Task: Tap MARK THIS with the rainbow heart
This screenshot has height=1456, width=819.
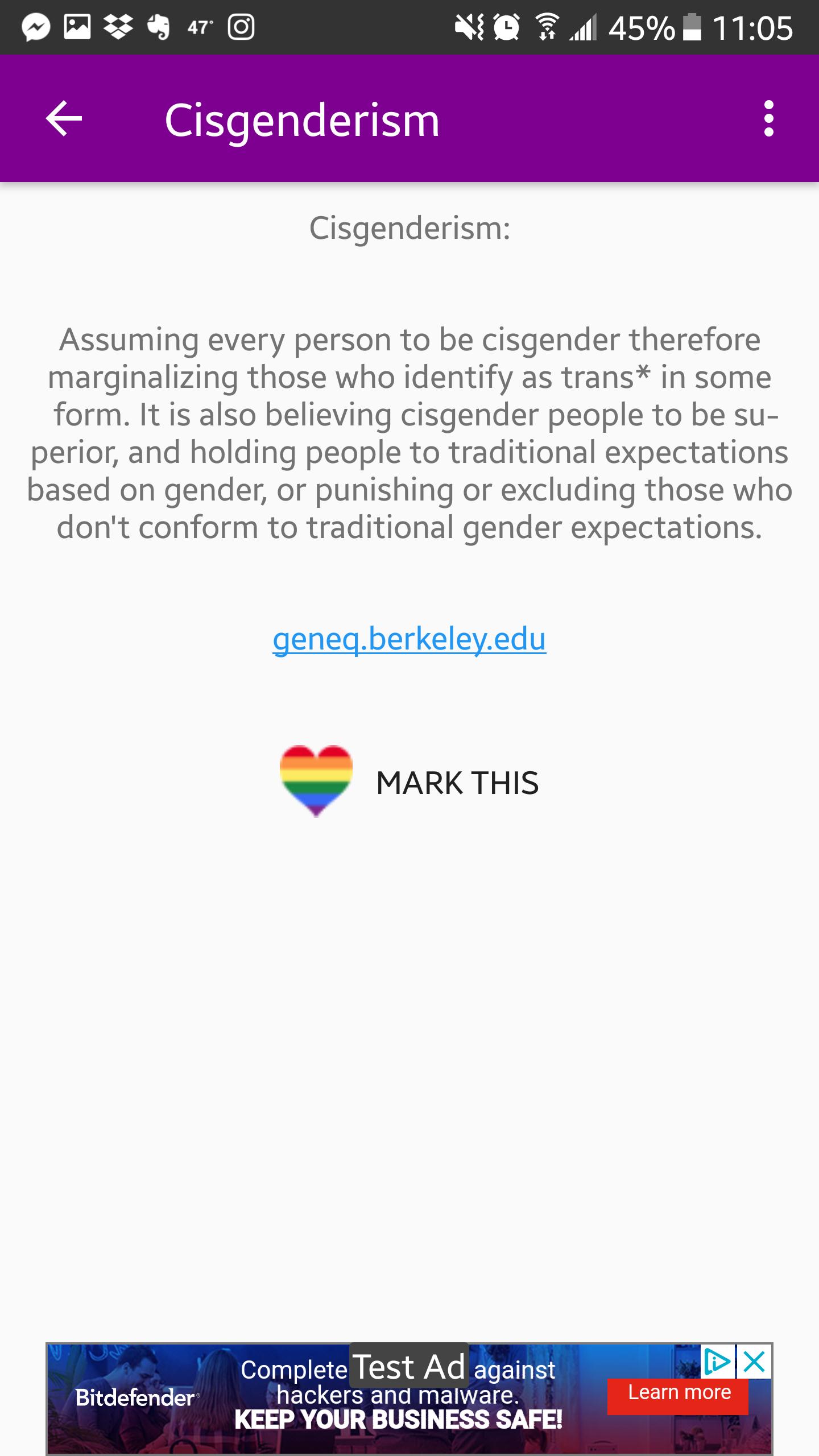Action: [x=409, y=782]
